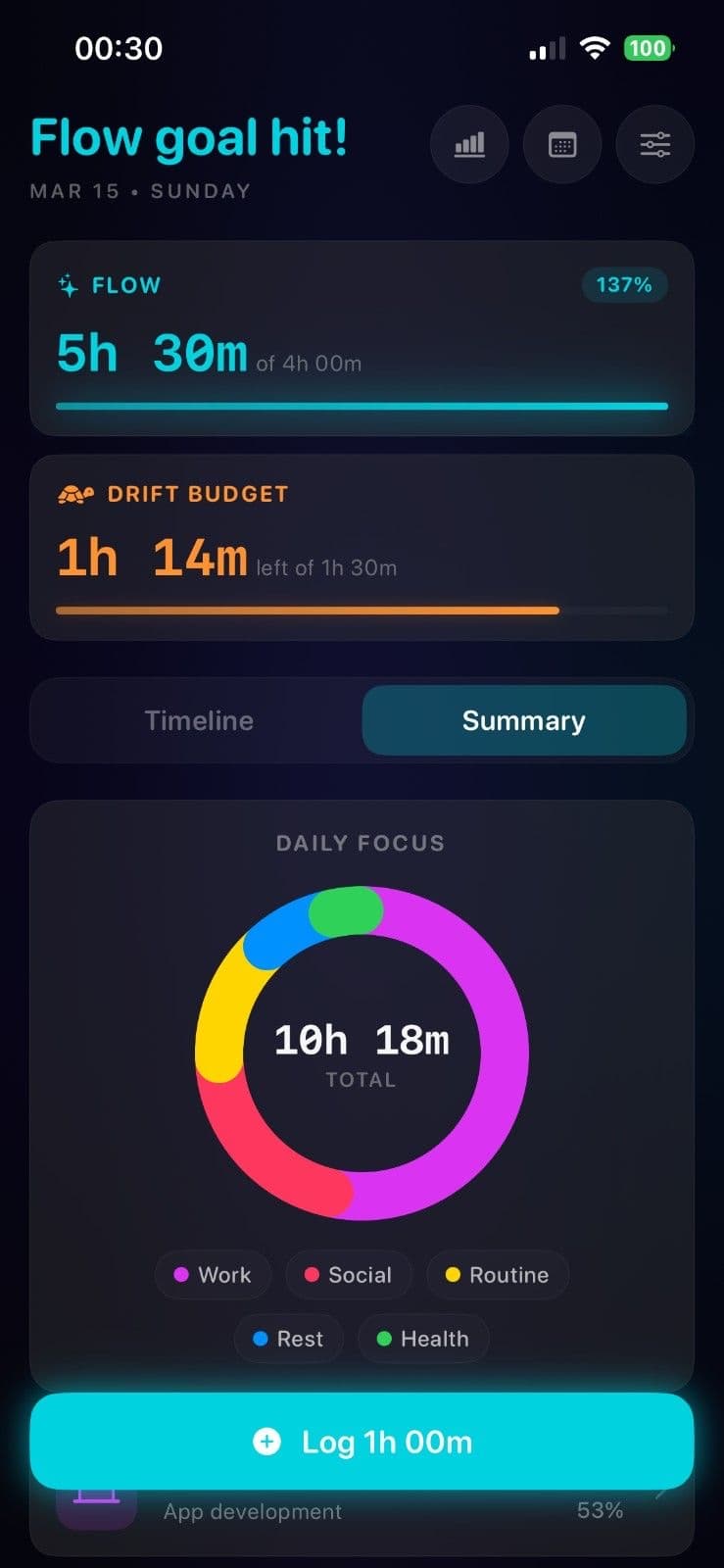Viewport: 724px width, 1568px height.
Task: Tap the Log 1h 00m button
Action: pos(362,1442)
